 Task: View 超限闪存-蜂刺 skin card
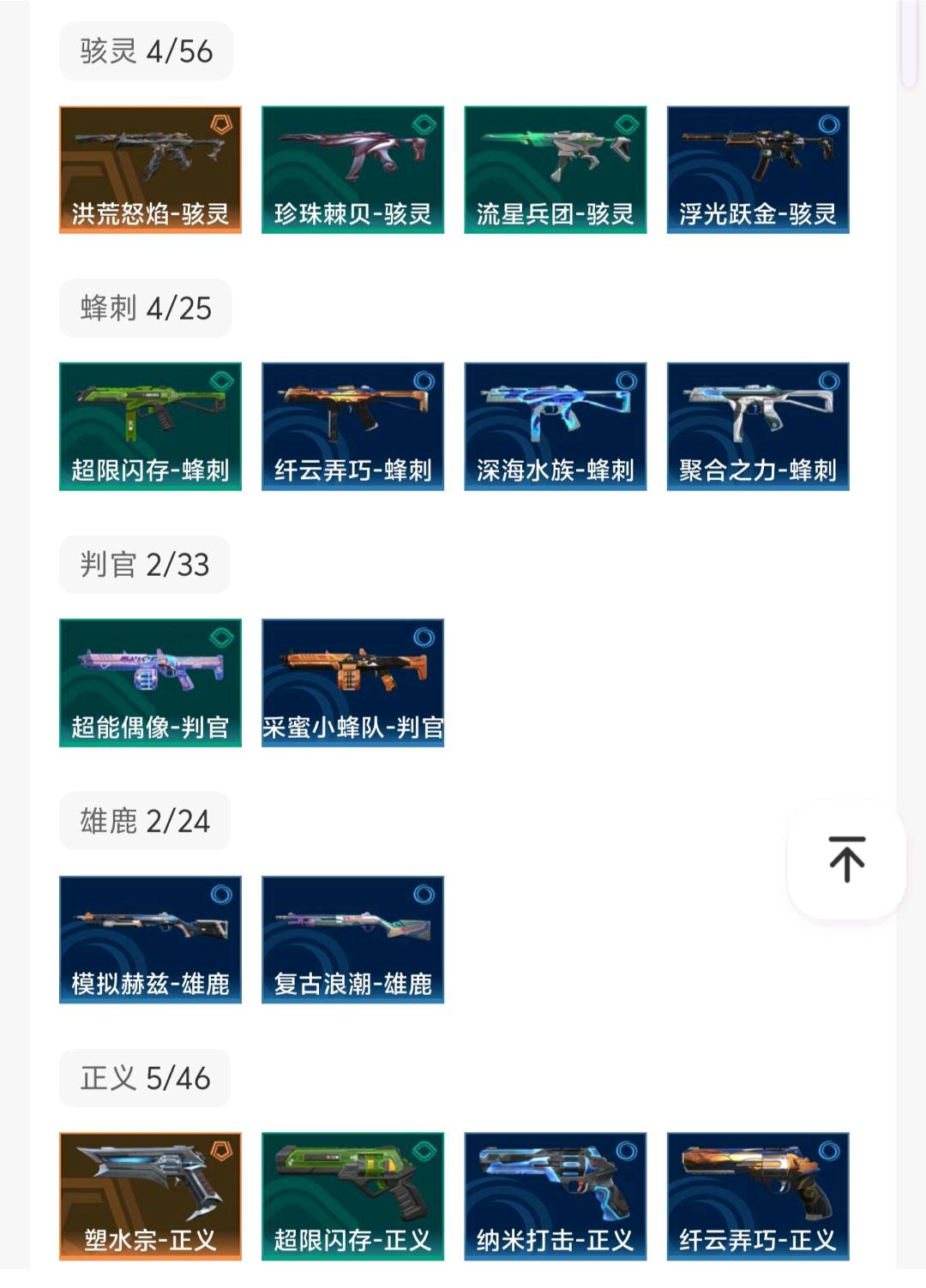(150, 426)
